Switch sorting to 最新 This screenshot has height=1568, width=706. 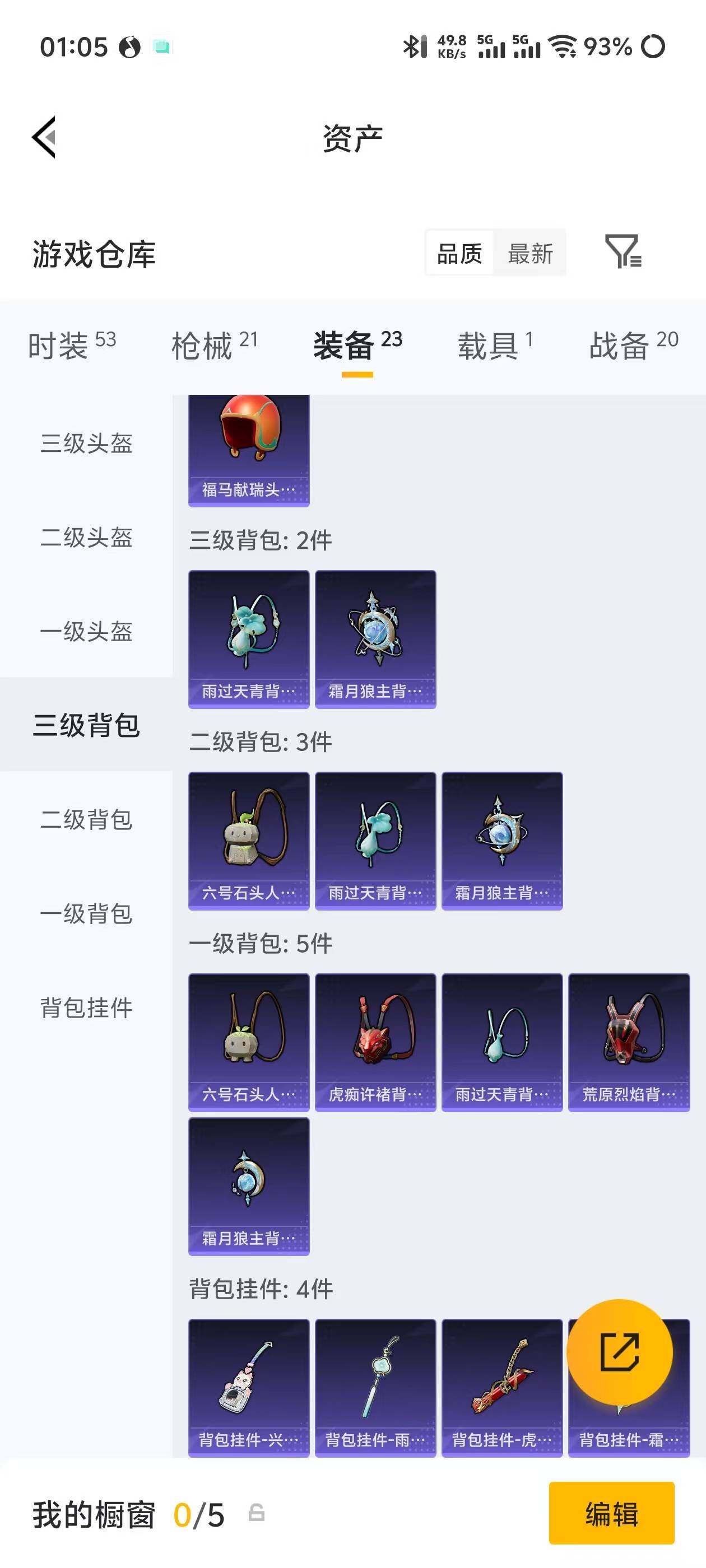click(530, 253)
